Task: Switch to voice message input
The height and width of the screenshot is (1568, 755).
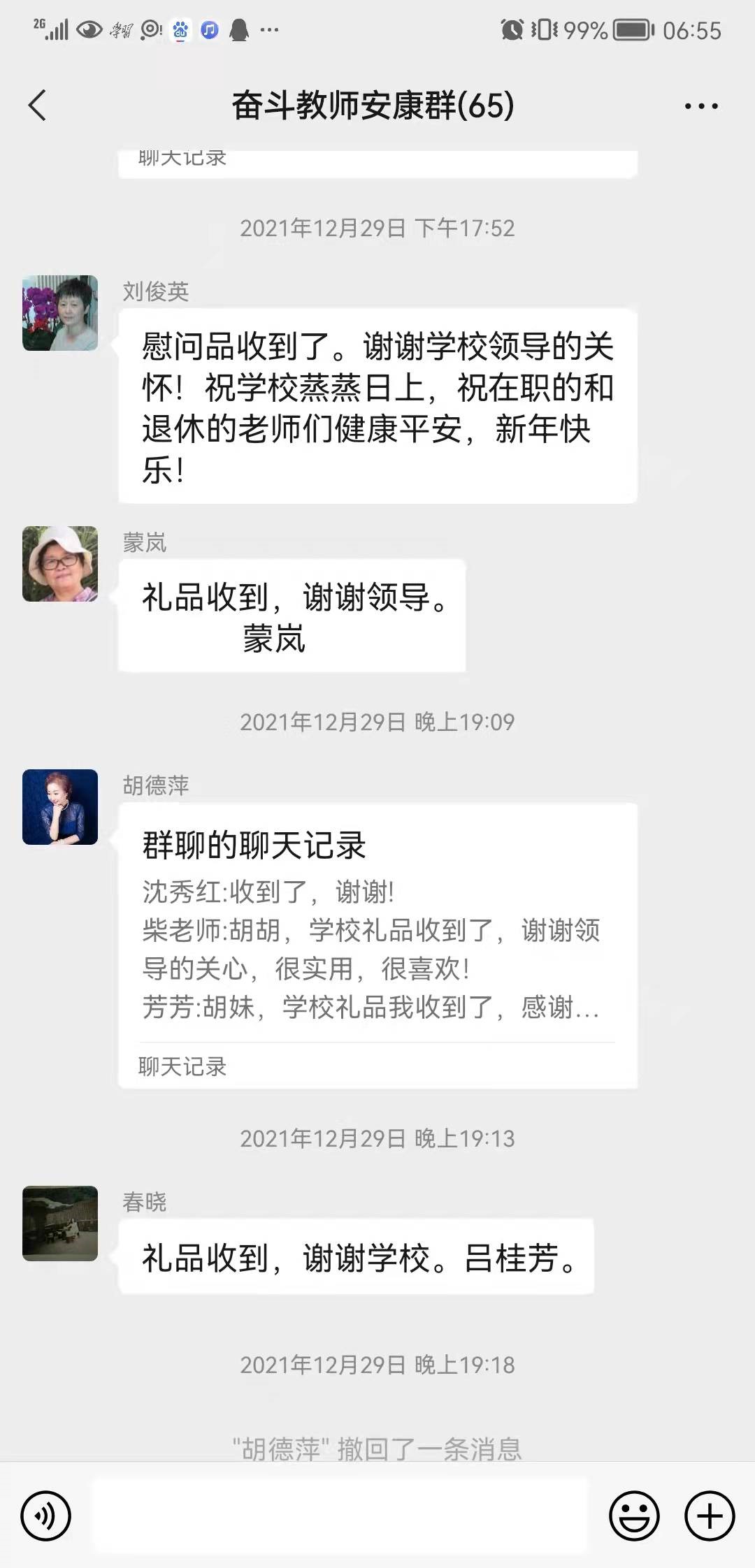Action: 45,1516
